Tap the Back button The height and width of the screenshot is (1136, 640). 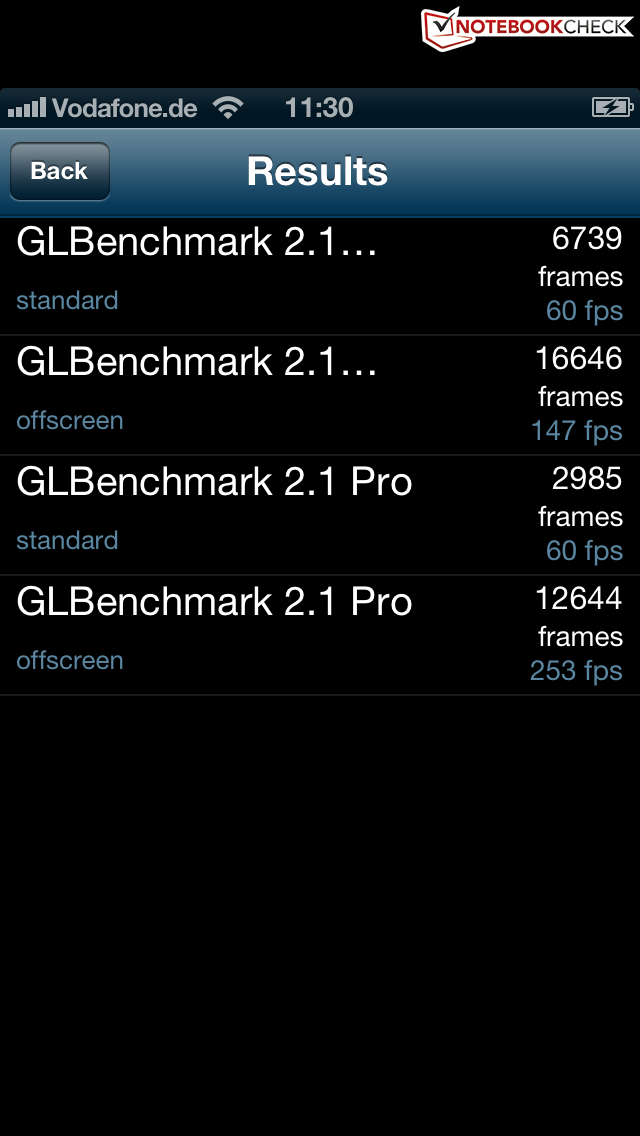60,171
